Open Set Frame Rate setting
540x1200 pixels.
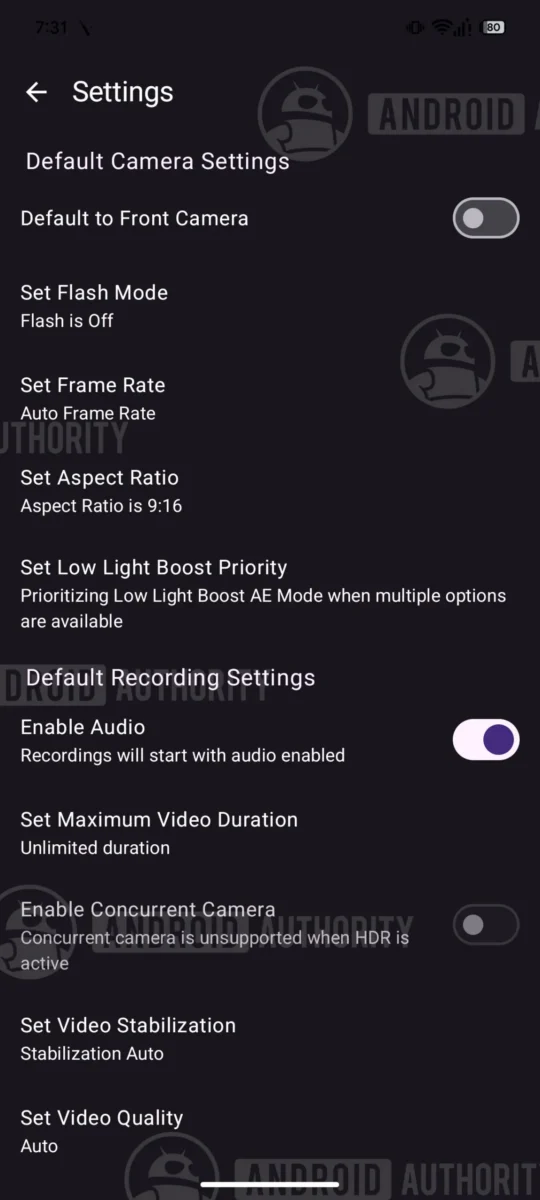pyautogui.click(x=270, y=398)
